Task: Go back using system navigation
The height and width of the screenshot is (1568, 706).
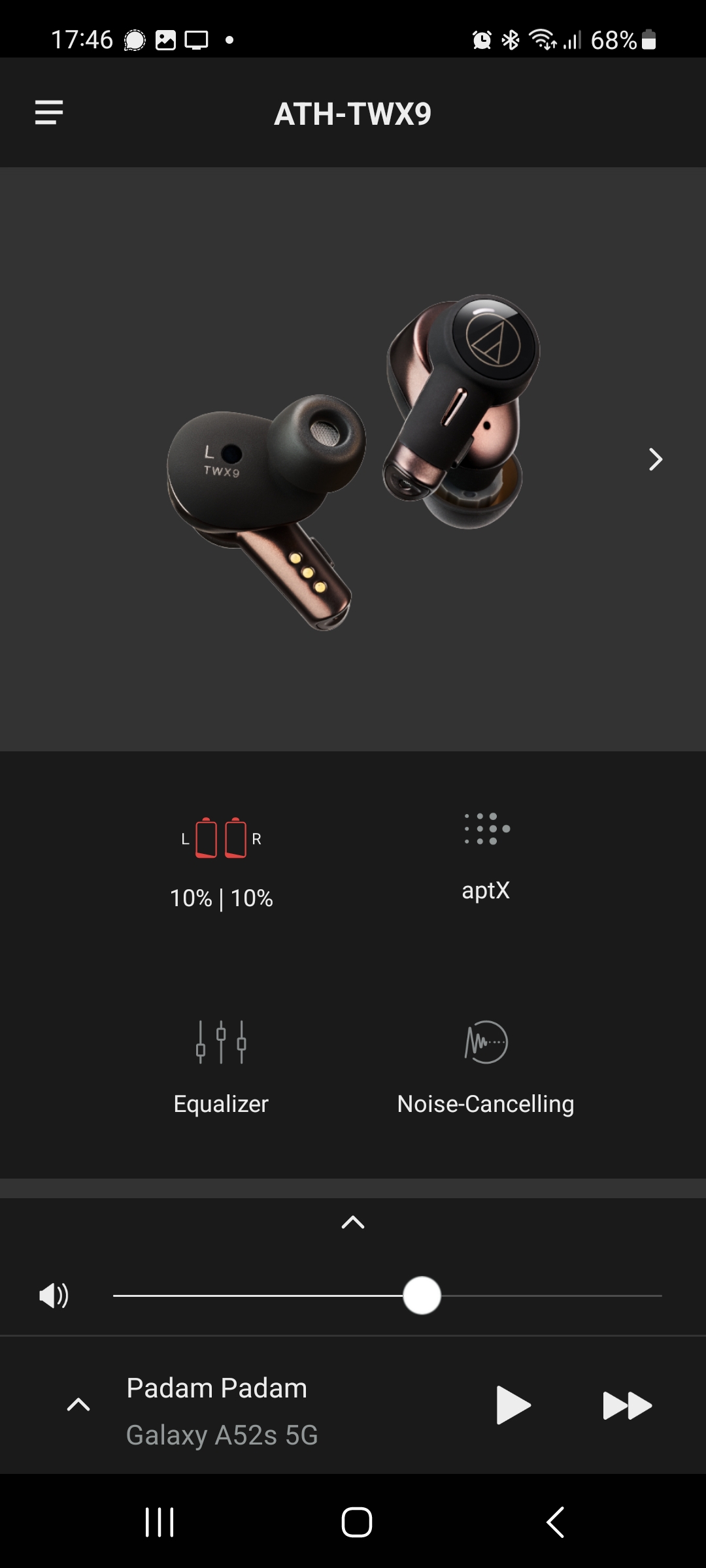Action: point(556,1522)
